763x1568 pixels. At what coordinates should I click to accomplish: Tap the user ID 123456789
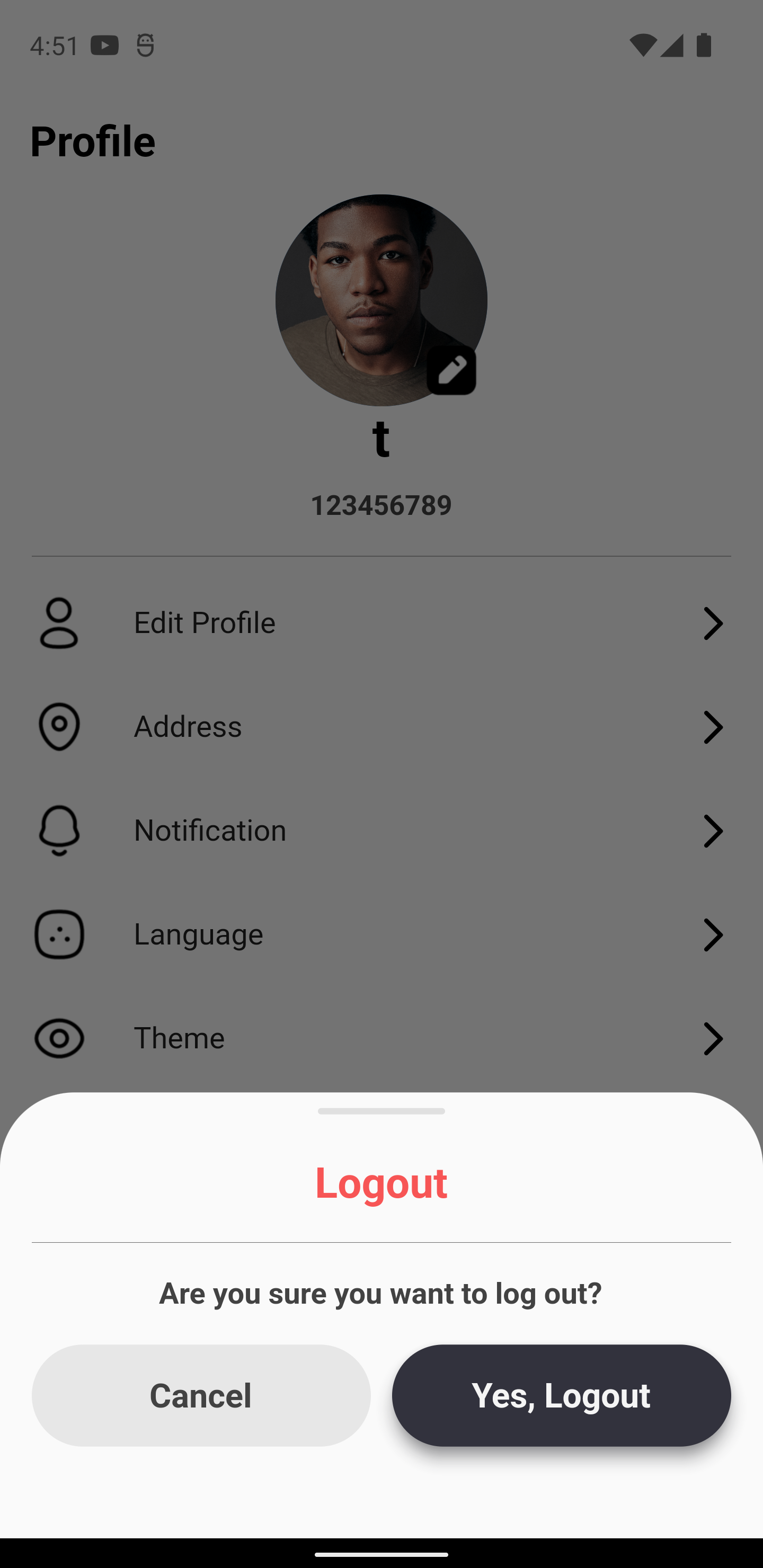pos(381,504)
